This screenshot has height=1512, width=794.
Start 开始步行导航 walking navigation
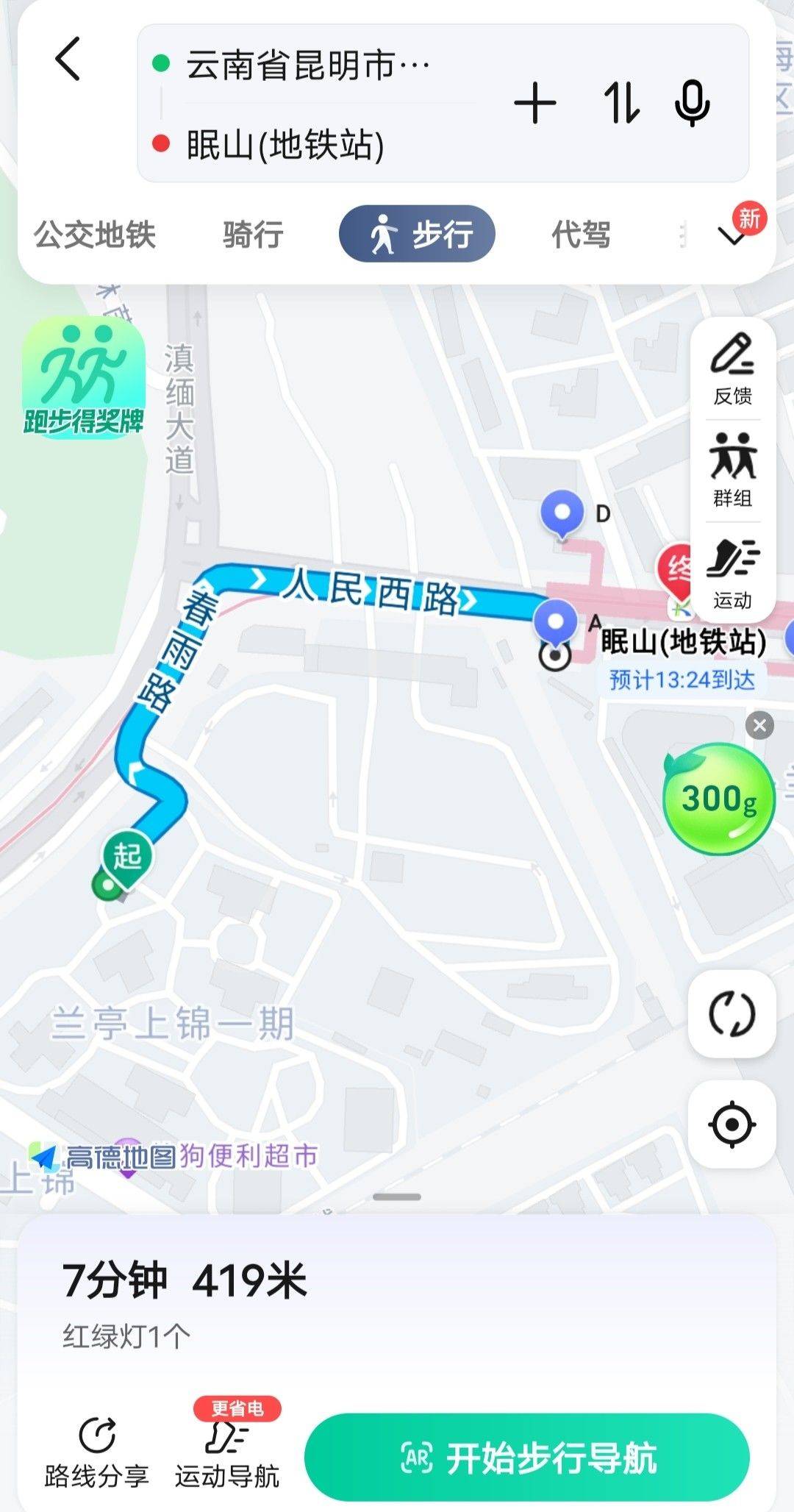pyautogui.click(x=527, y=1457)
